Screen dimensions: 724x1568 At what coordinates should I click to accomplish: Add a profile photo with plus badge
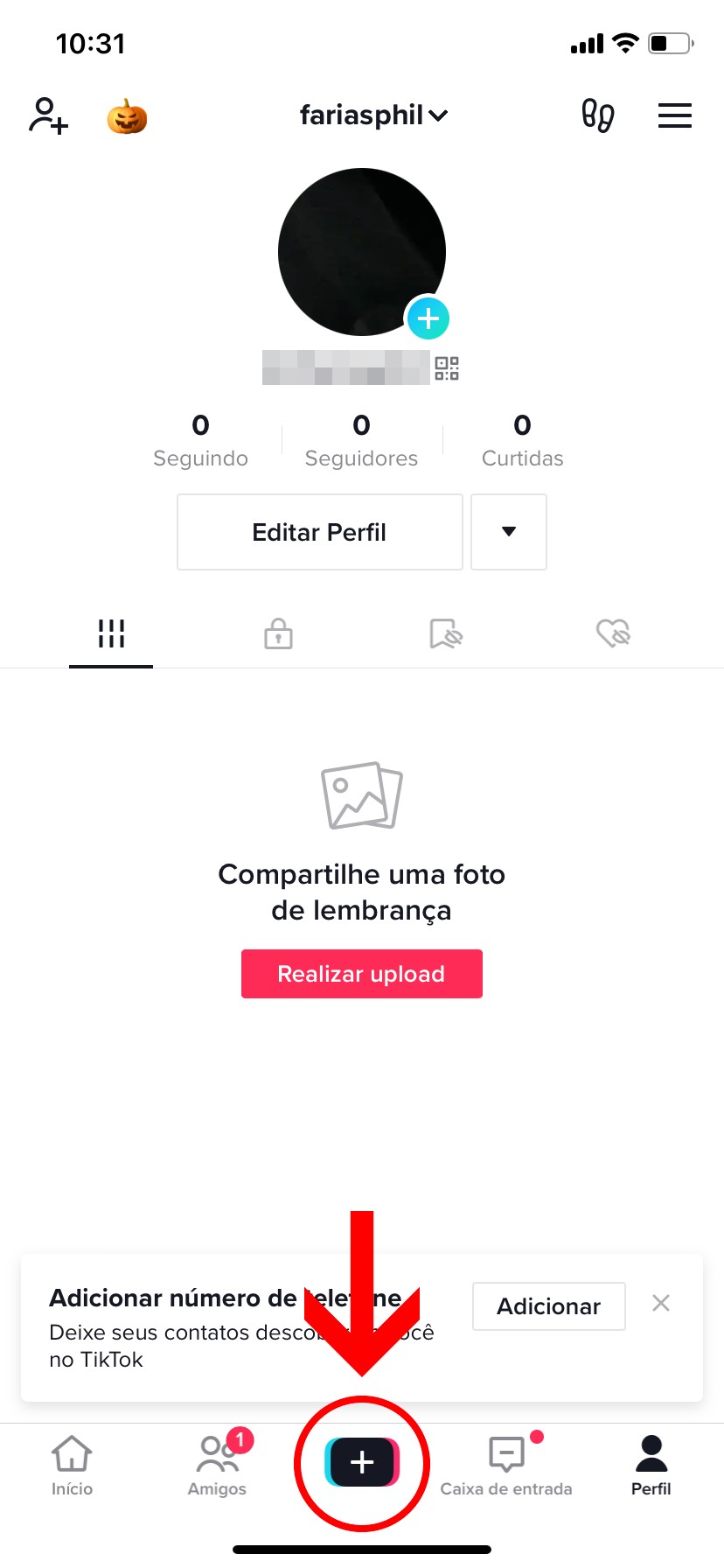[428, 318]
